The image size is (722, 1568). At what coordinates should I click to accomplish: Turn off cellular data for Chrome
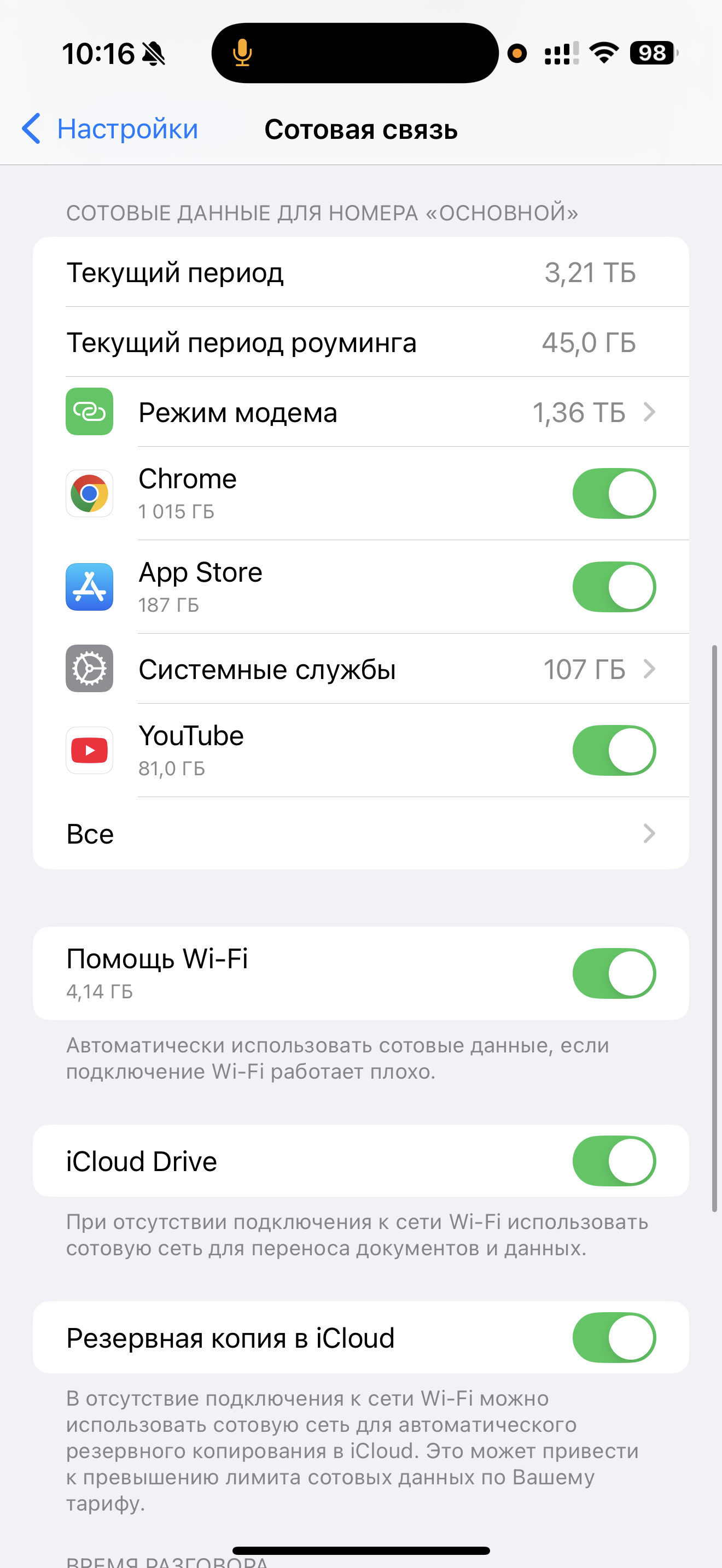[613, 493]
